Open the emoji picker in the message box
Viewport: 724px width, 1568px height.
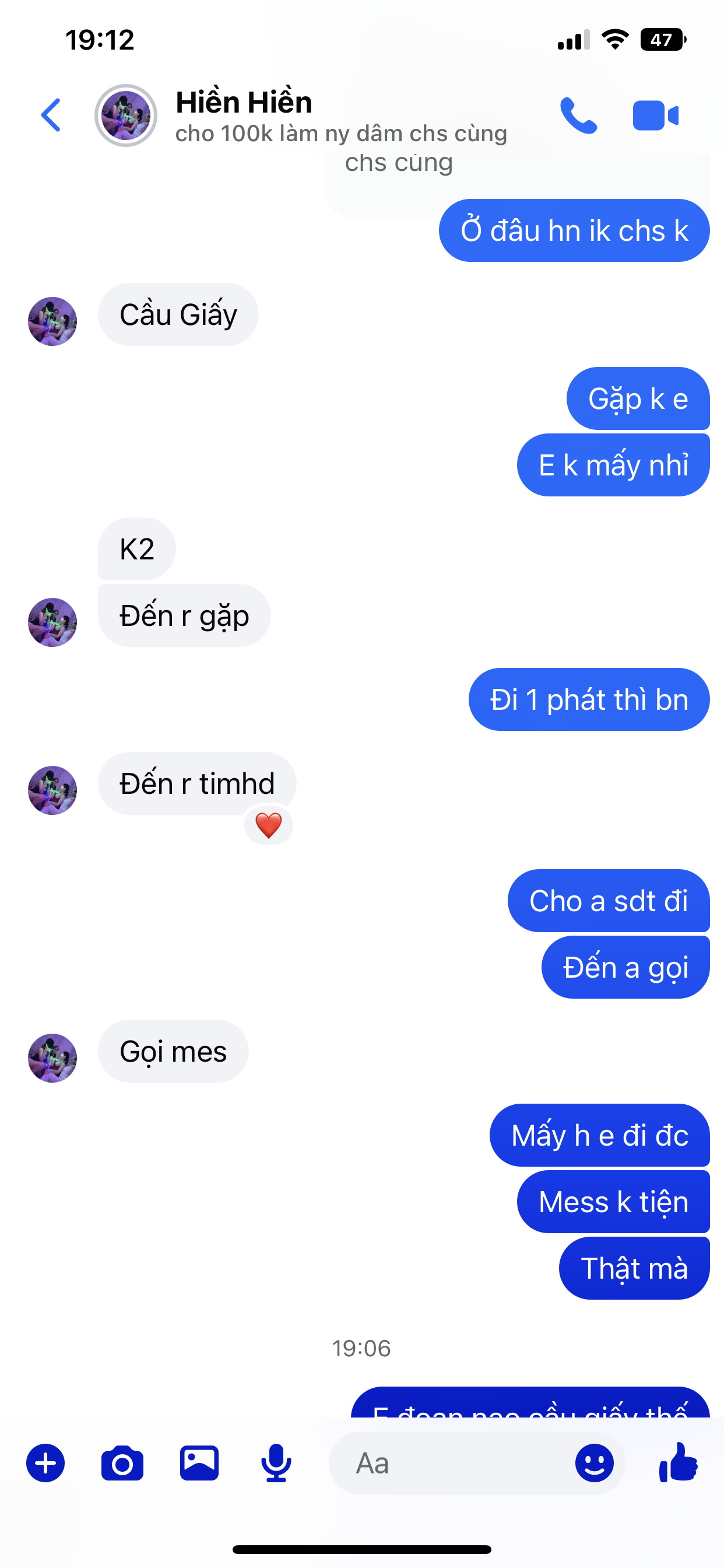594,1462
